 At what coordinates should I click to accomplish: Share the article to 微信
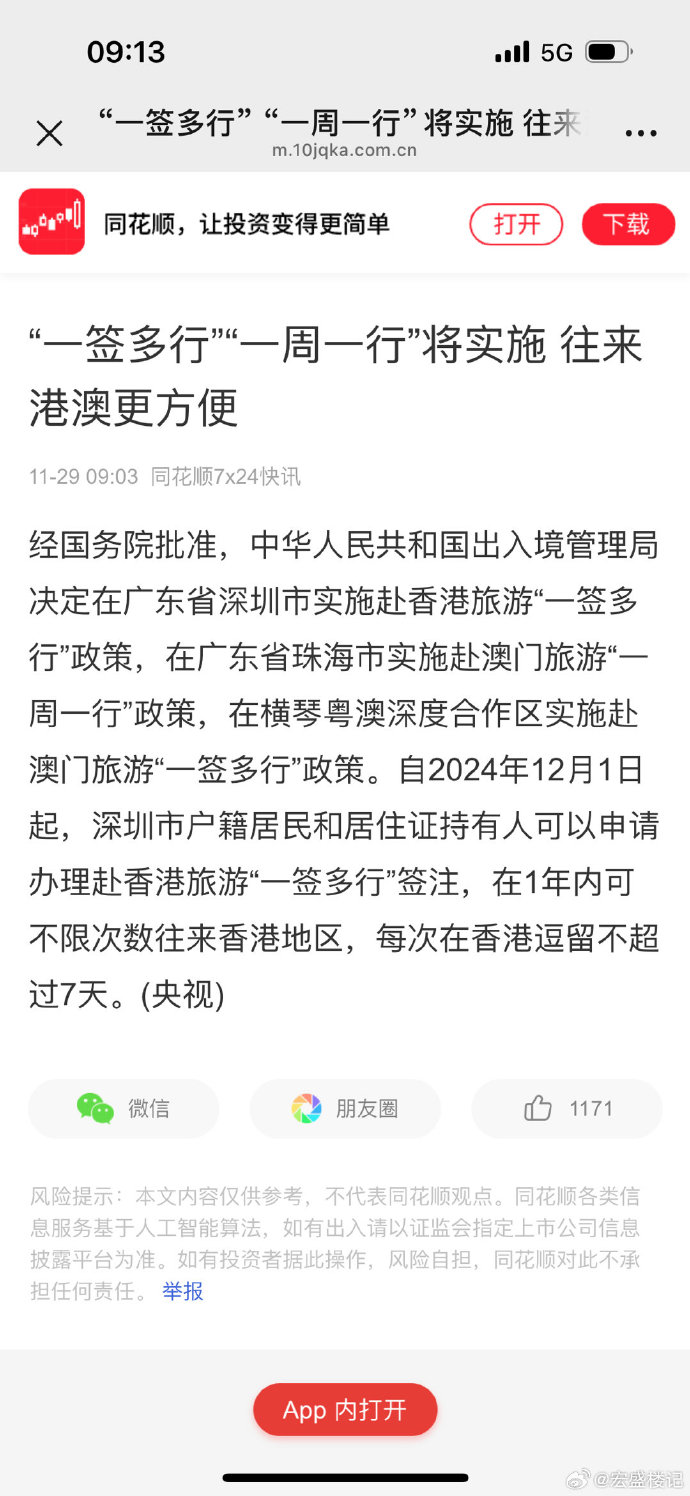tap(123, 1108)
